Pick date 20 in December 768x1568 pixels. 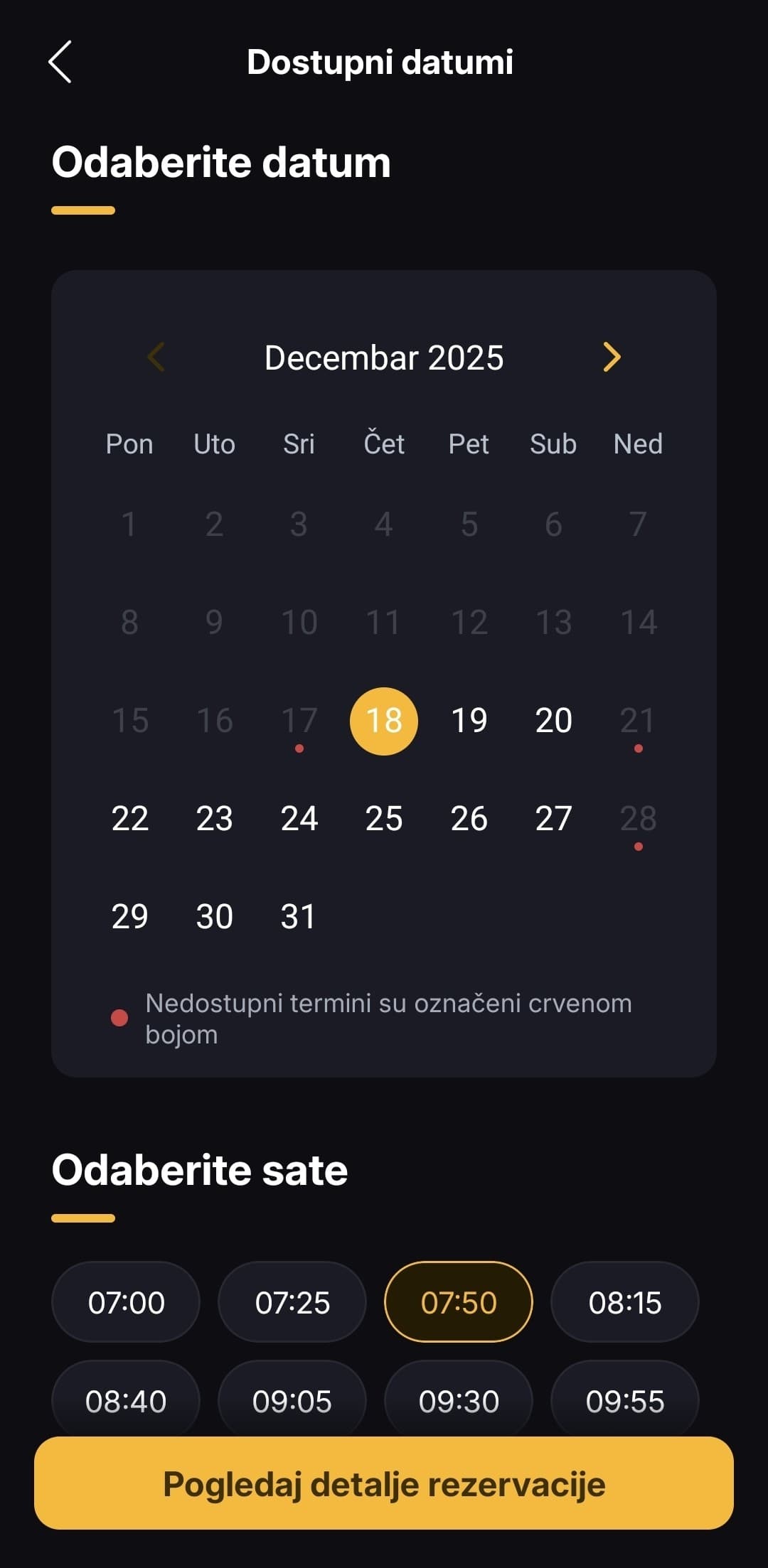[x=553, y=721]
